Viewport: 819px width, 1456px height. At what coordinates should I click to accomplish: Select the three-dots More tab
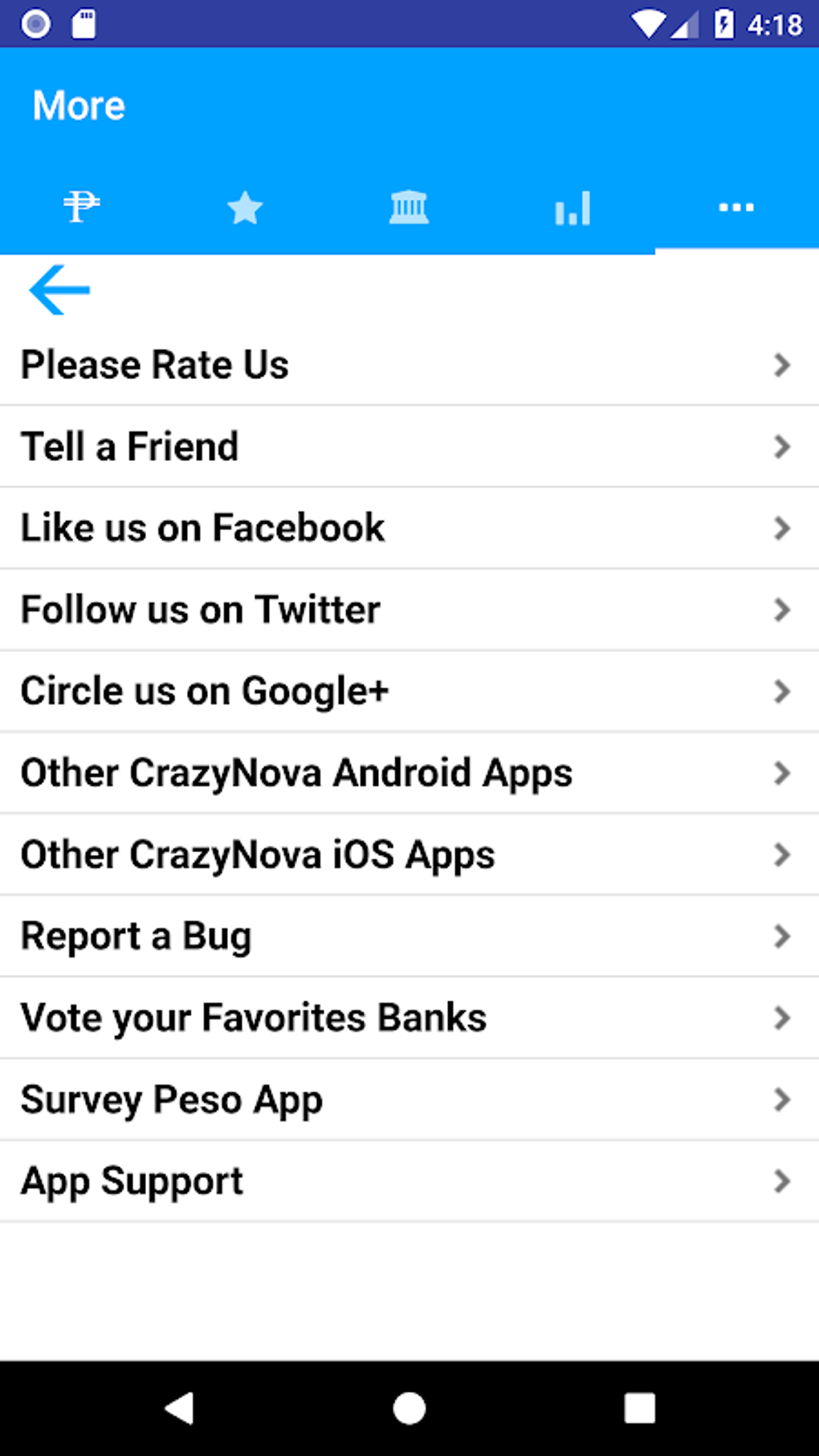tap(736, 208)
